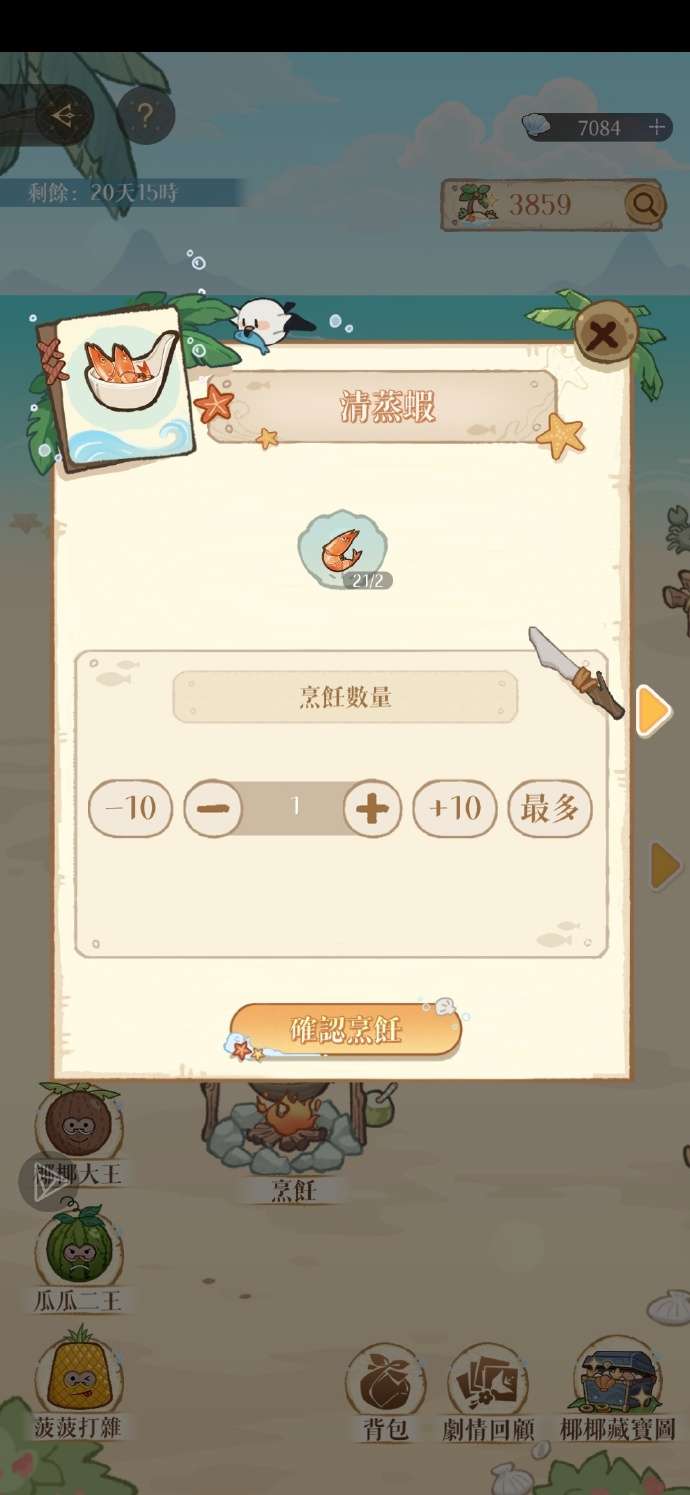Screen dimensions: 690x1495
Task: Open 椰椰藏寶圖 treasure map
Action: (x=618, y=1390)
